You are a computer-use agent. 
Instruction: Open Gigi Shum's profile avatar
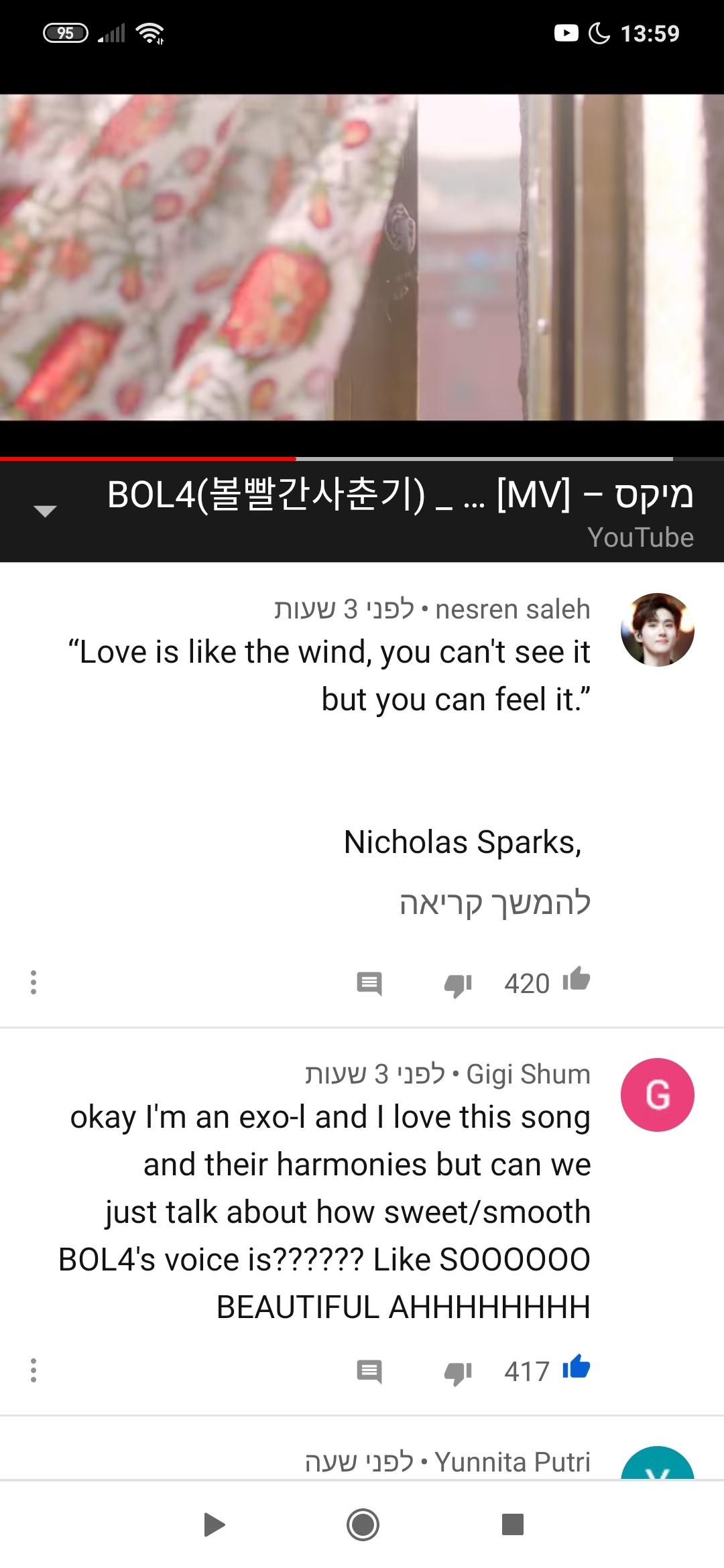(x=657, y=1095)
